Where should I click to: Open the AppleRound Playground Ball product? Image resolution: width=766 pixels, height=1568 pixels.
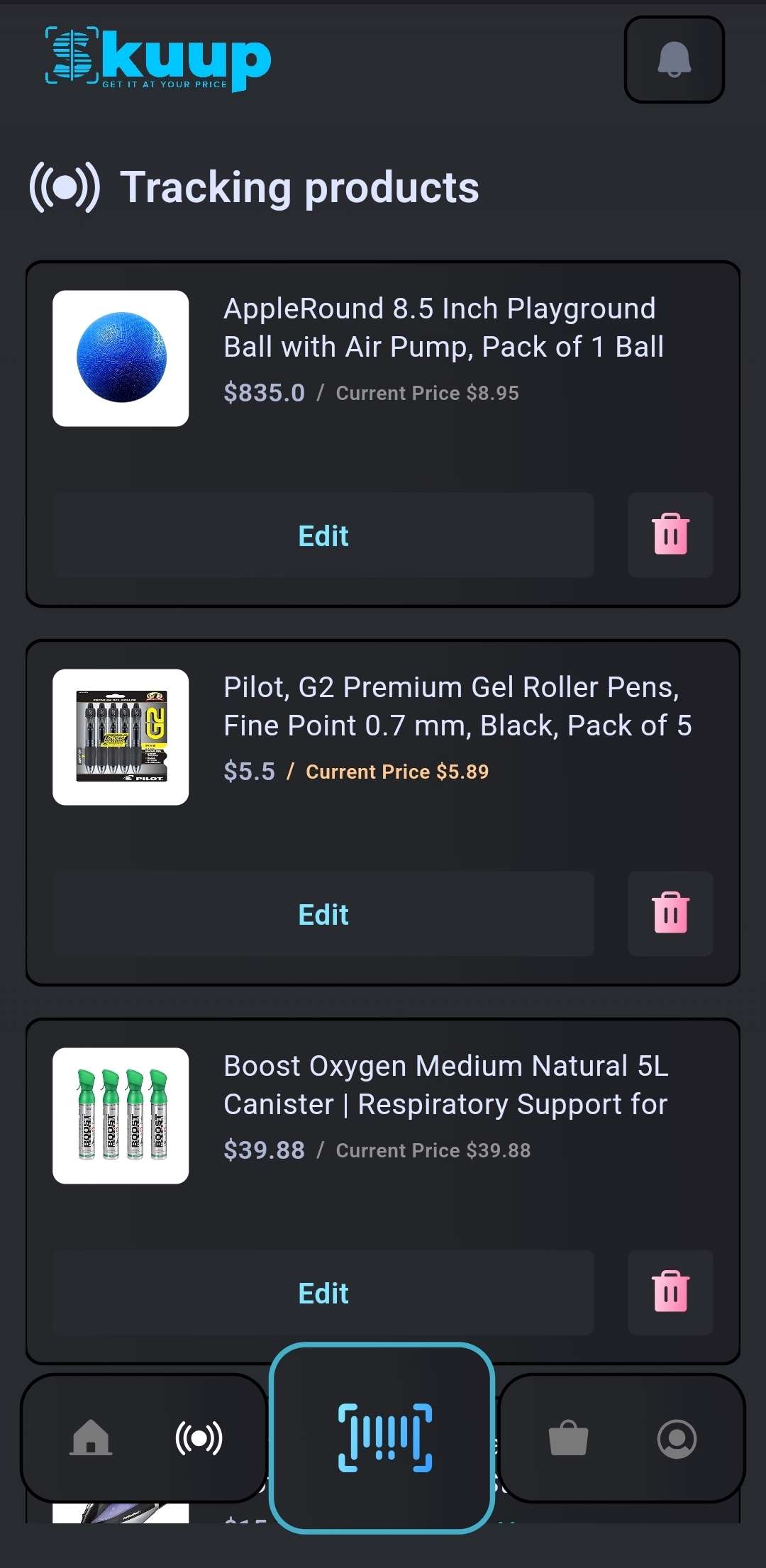443,328
